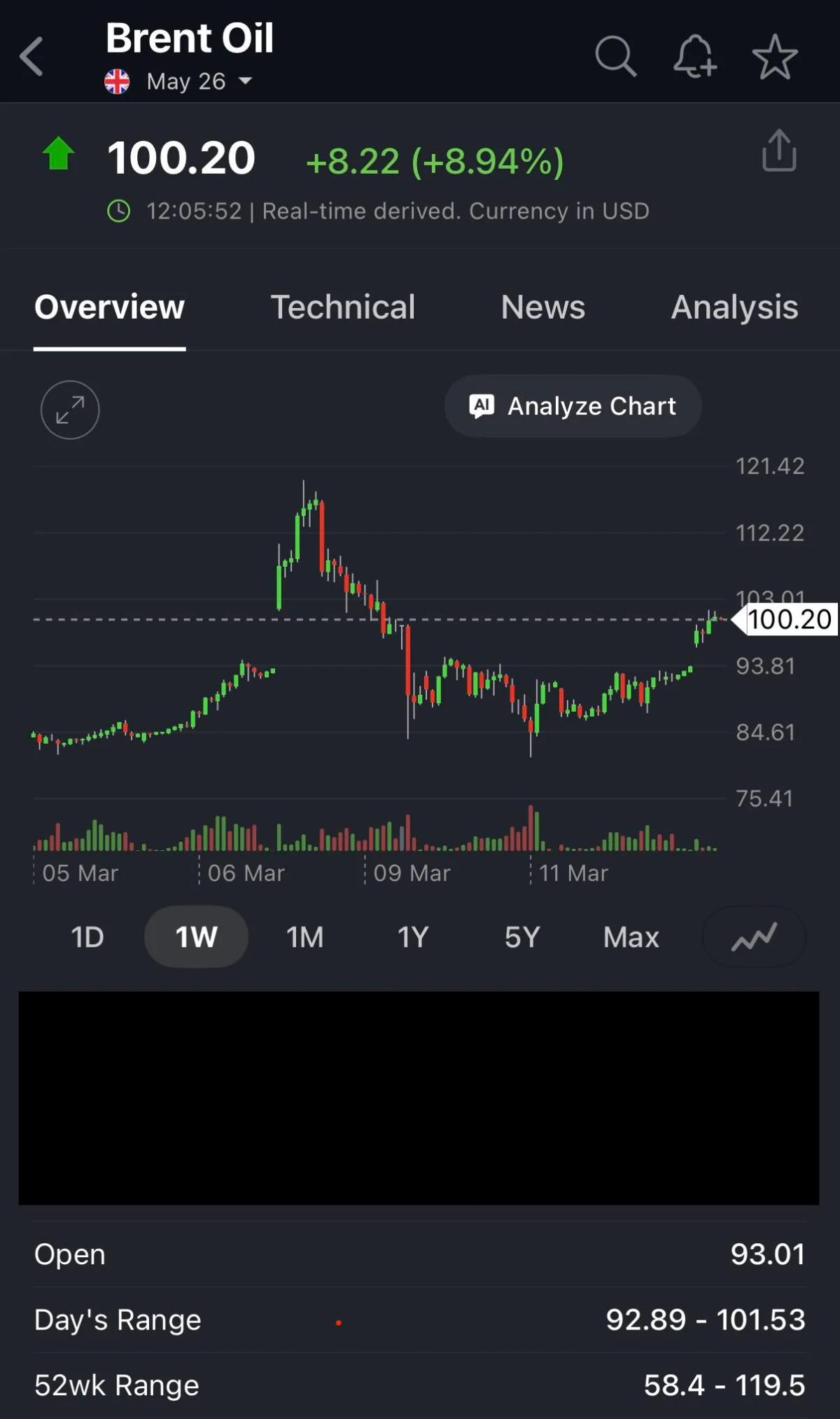This screenshot has width=840, height=1419.
Task: Switch to the News tab
Action: tap(542, 307)
